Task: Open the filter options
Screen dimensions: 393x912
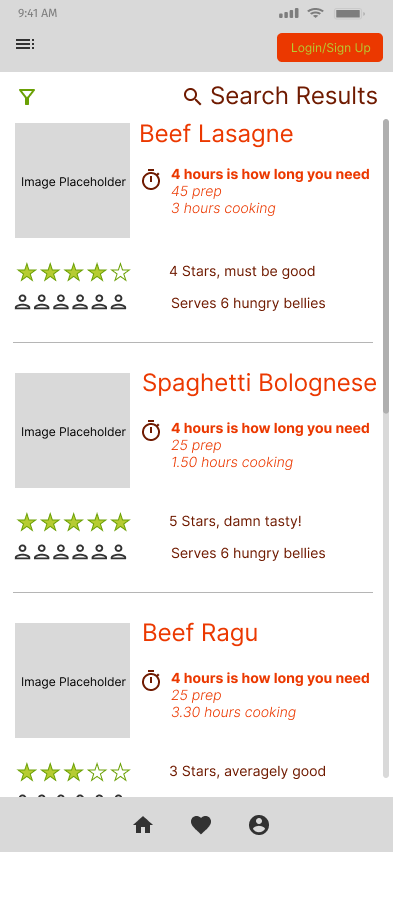Action: click(x=27, y=97)
